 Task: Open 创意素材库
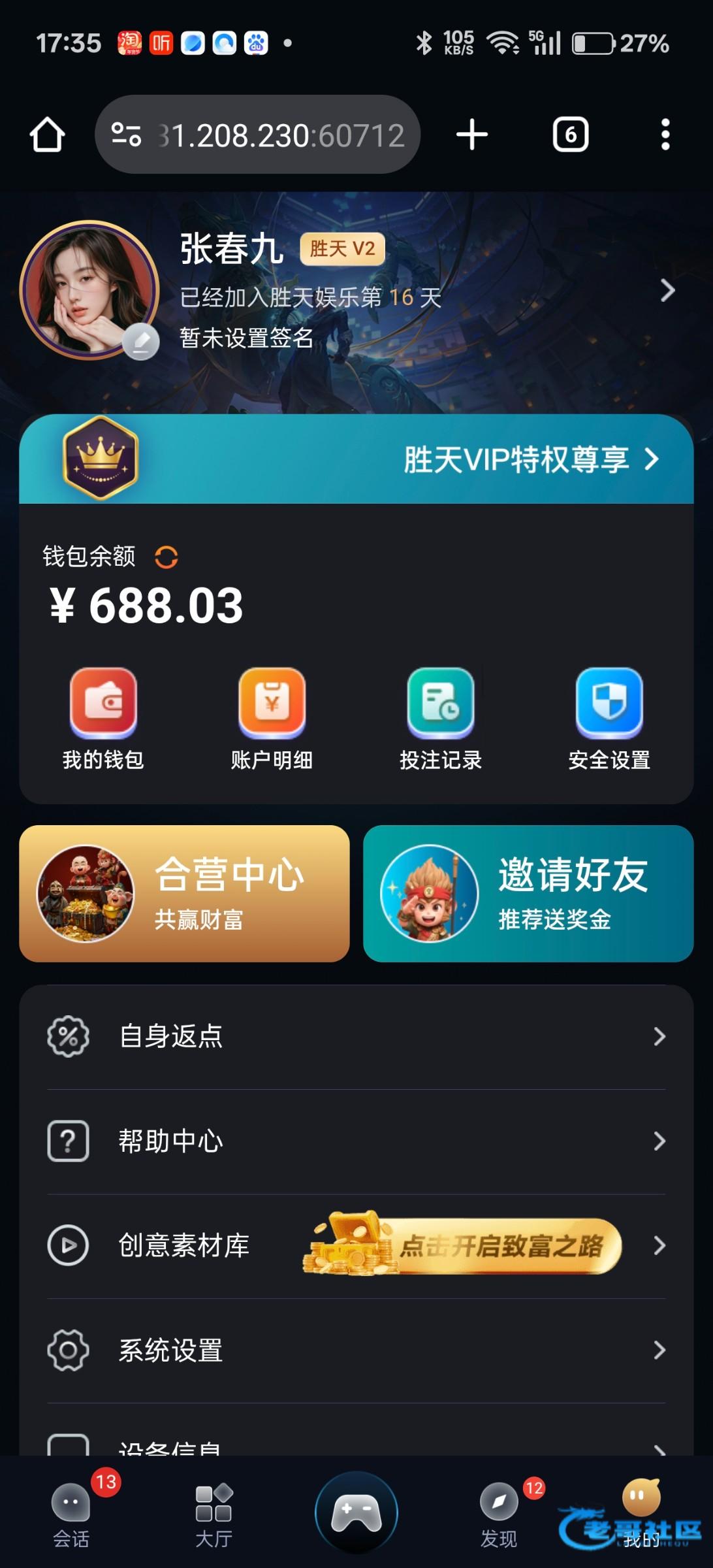click(x=183, y=1246)
